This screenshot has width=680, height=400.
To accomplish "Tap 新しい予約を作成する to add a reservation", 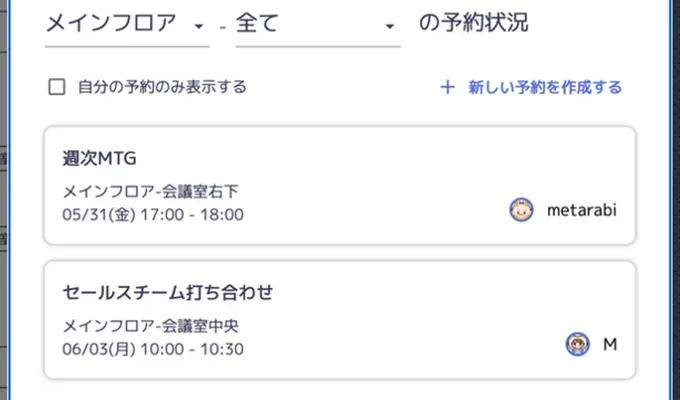I will pyautogui.click(x=531, y=87).
